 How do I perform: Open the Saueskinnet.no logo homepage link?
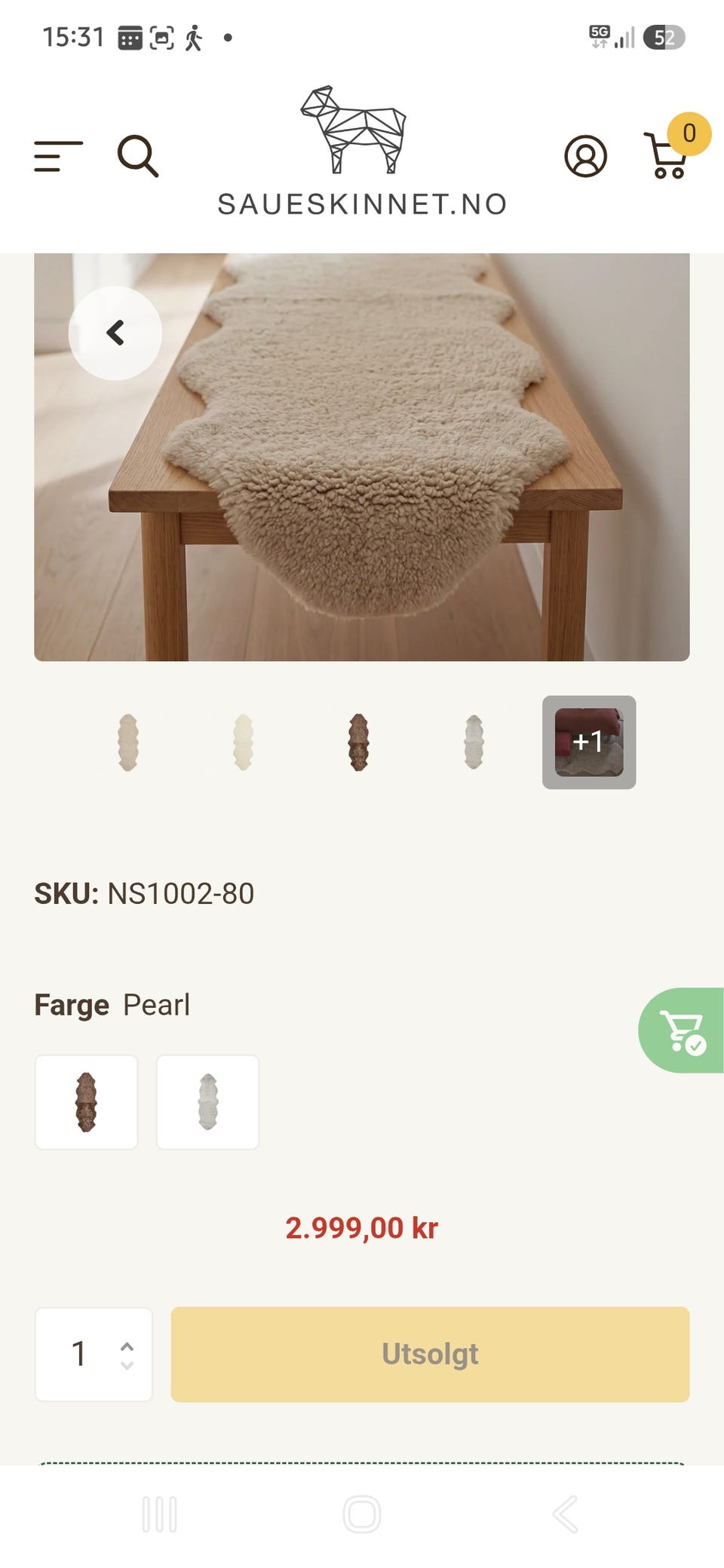(x=362, y=152)
